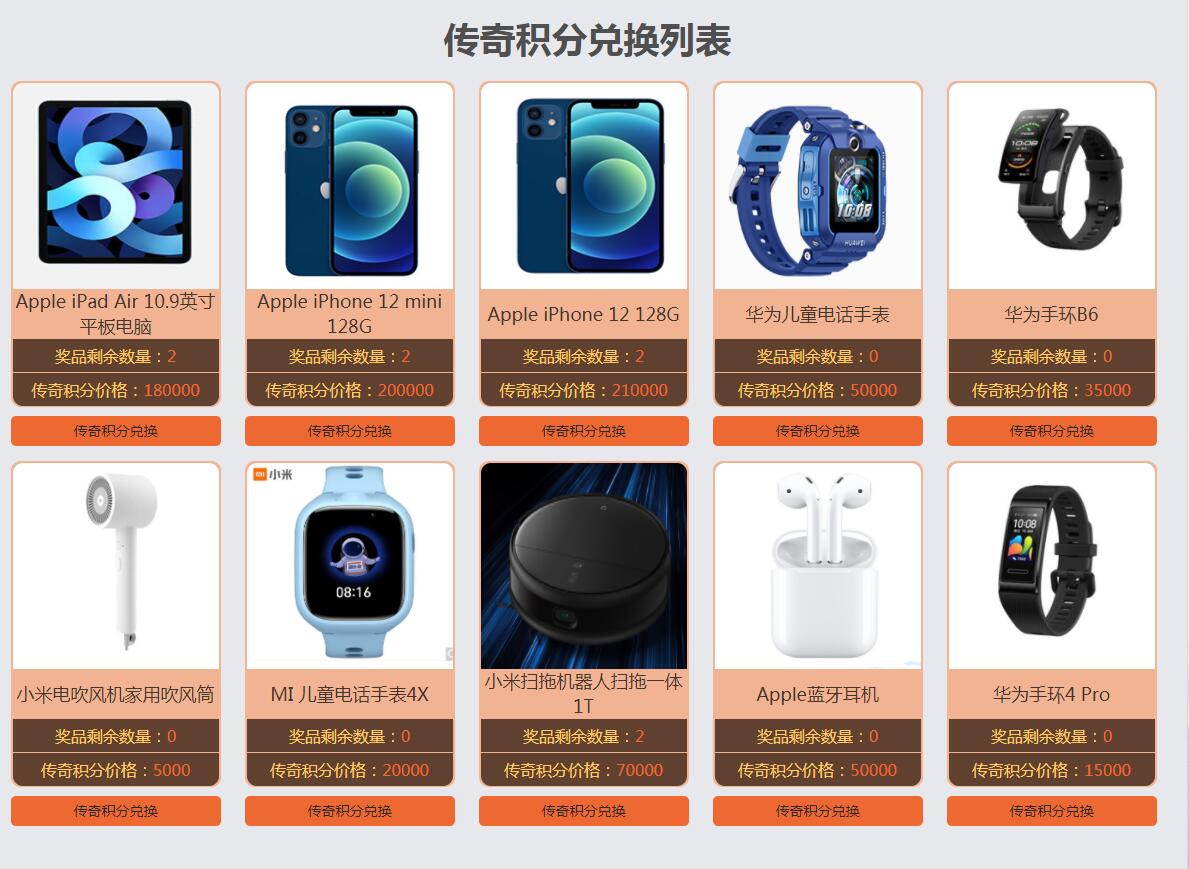The width and height of the screenshot is (1189, 869).
Task: Open the 小米扫拖机器人 product card
Action: click(583, 567)
